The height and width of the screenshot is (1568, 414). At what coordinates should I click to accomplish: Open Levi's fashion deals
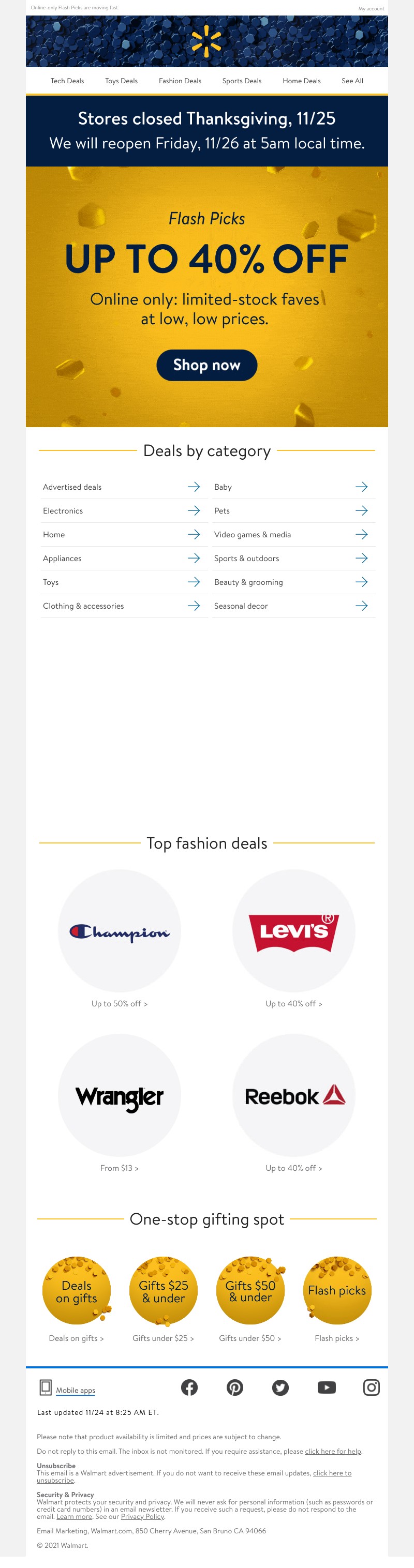pyautogui.click(x=293, y=931)
